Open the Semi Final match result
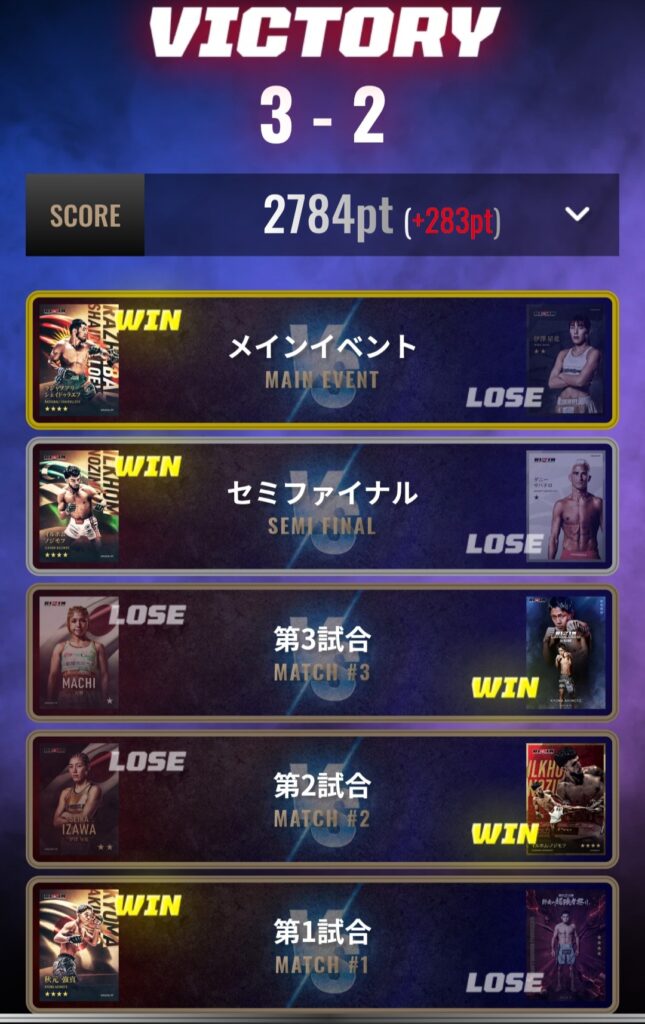The width and height of the screenshot is (645, 1024). tap(322, 507)
